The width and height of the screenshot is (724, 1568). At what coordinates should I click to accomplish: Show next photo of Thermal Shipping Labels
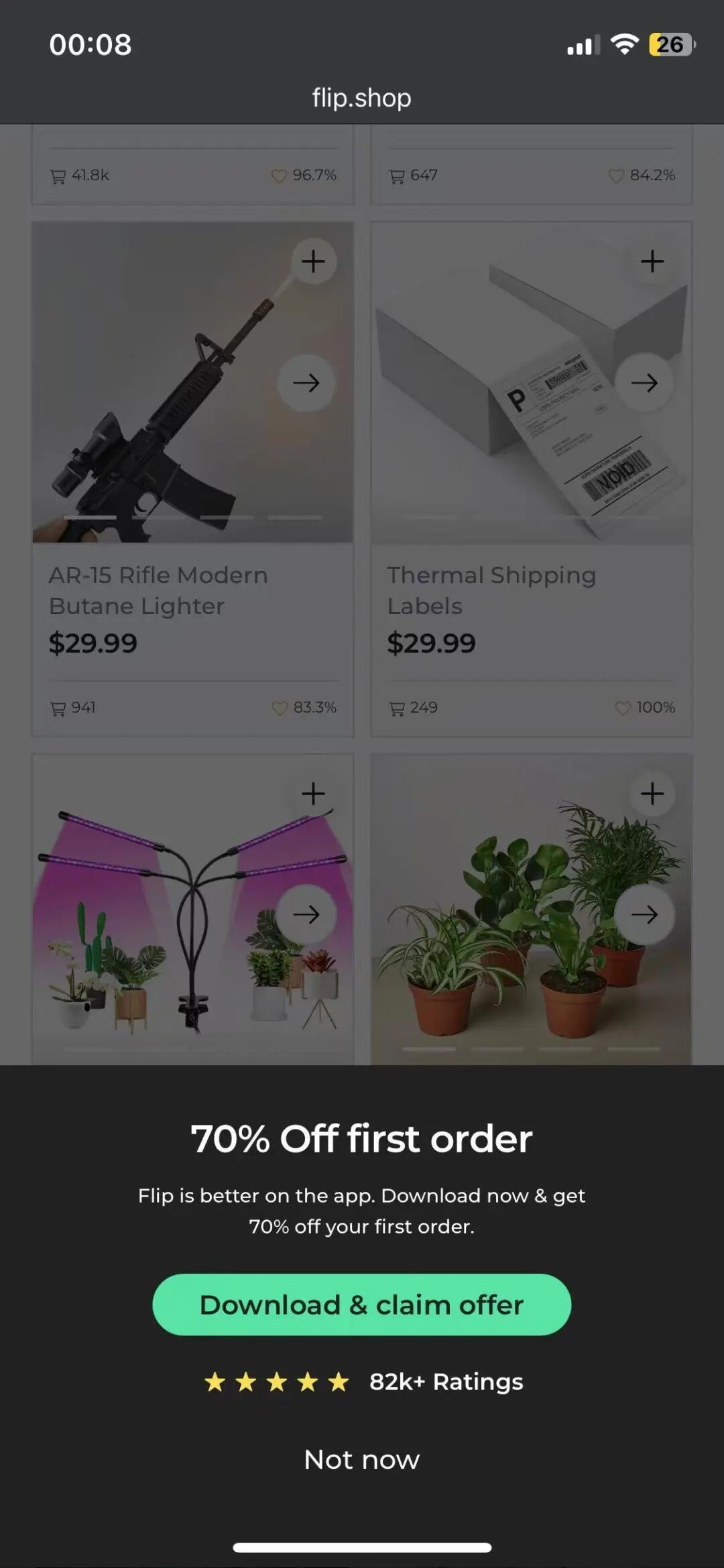tap(644, 383)
